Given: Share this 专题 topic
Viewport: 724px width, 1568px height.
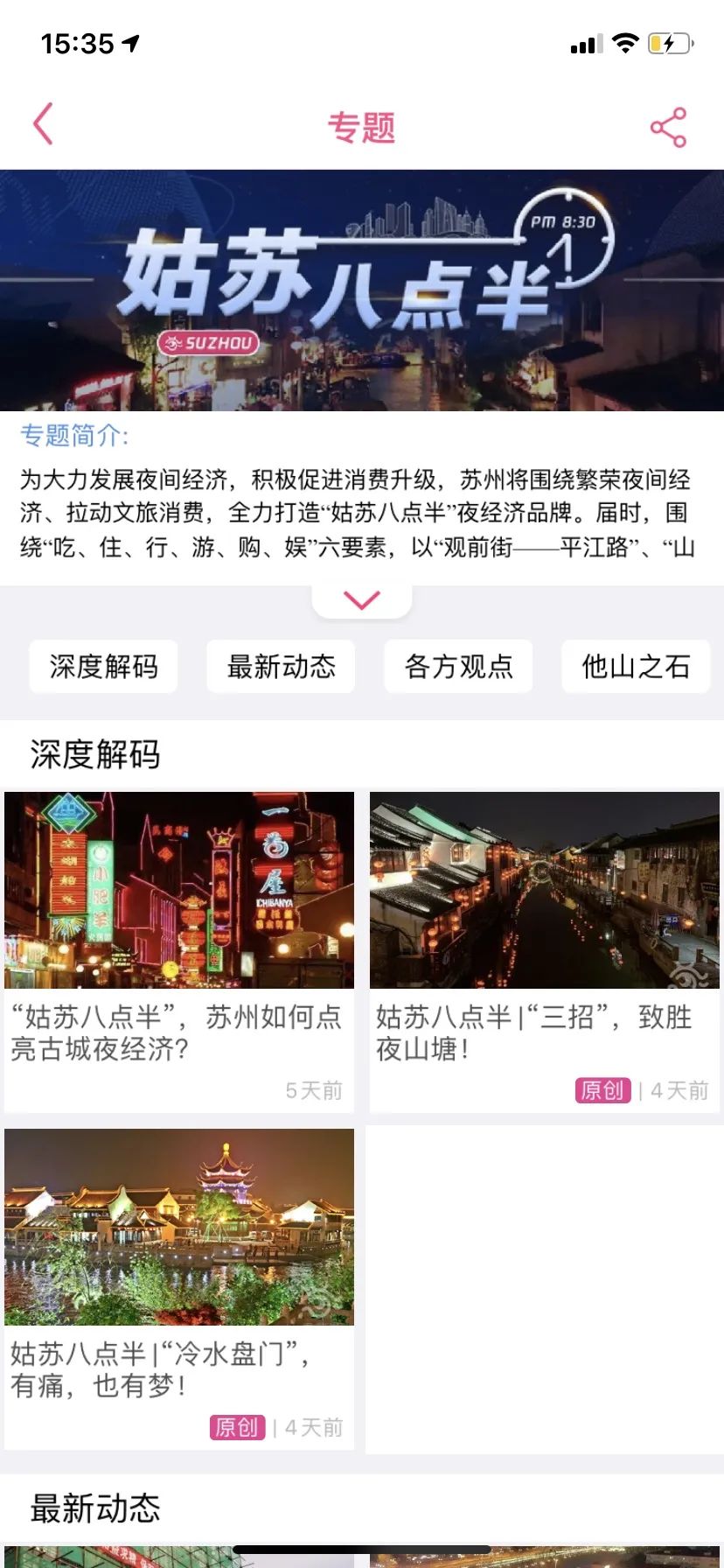Looking at the screenshot, I should pyautogui.click(x=668, y=128).
